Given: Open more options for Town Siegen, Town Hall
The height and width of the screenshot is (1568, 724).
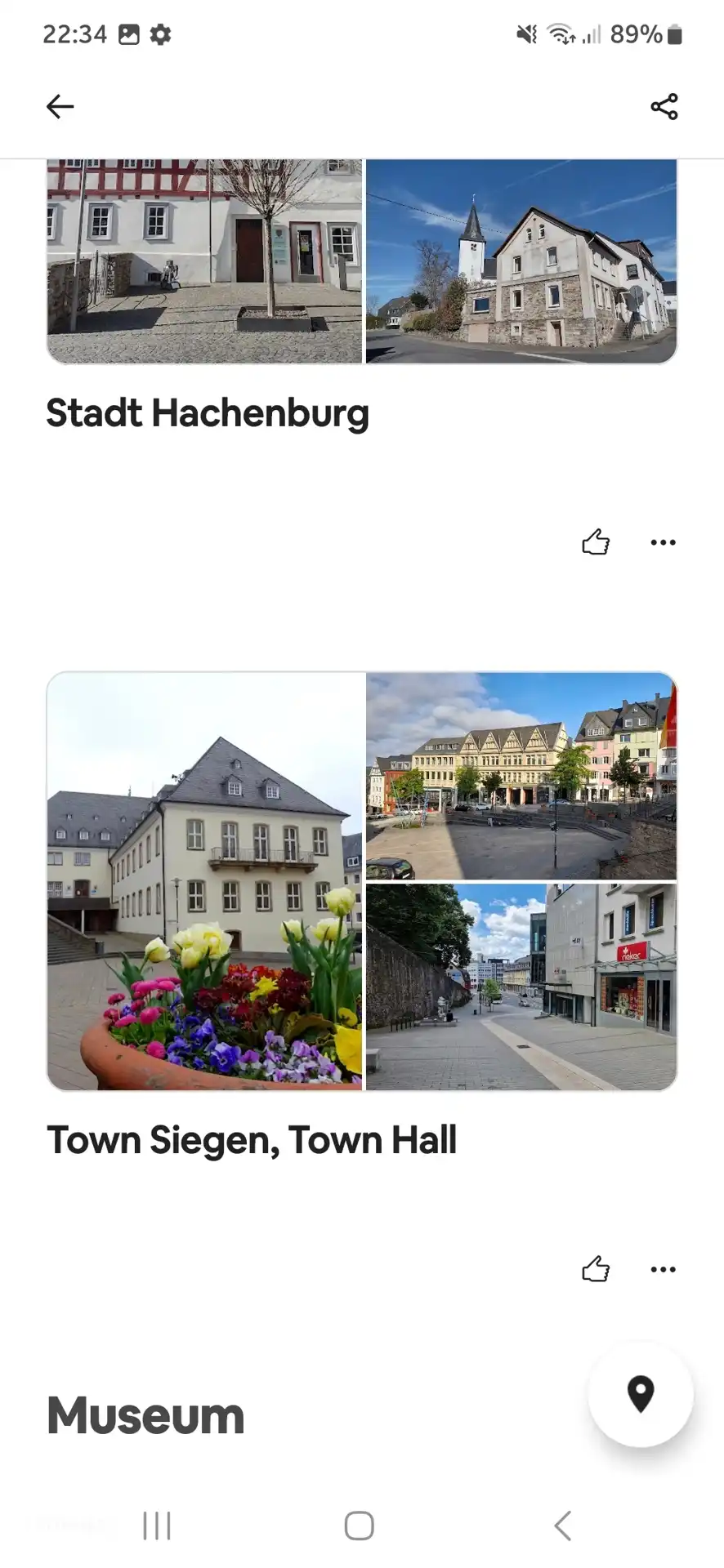Looking at the screenshot, I should [x=663, y=1269].
